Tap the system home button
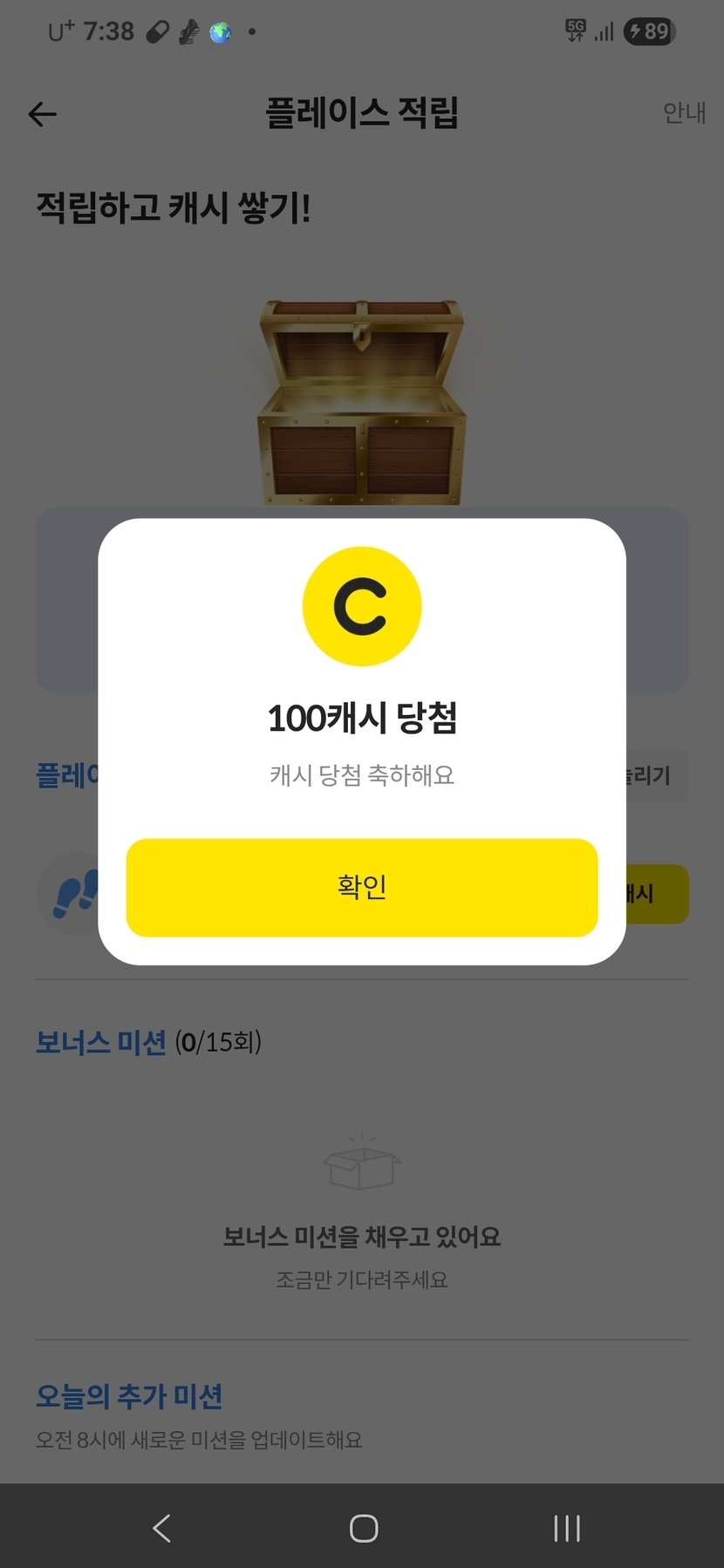724x1568 pixels. coord(363,1528)
